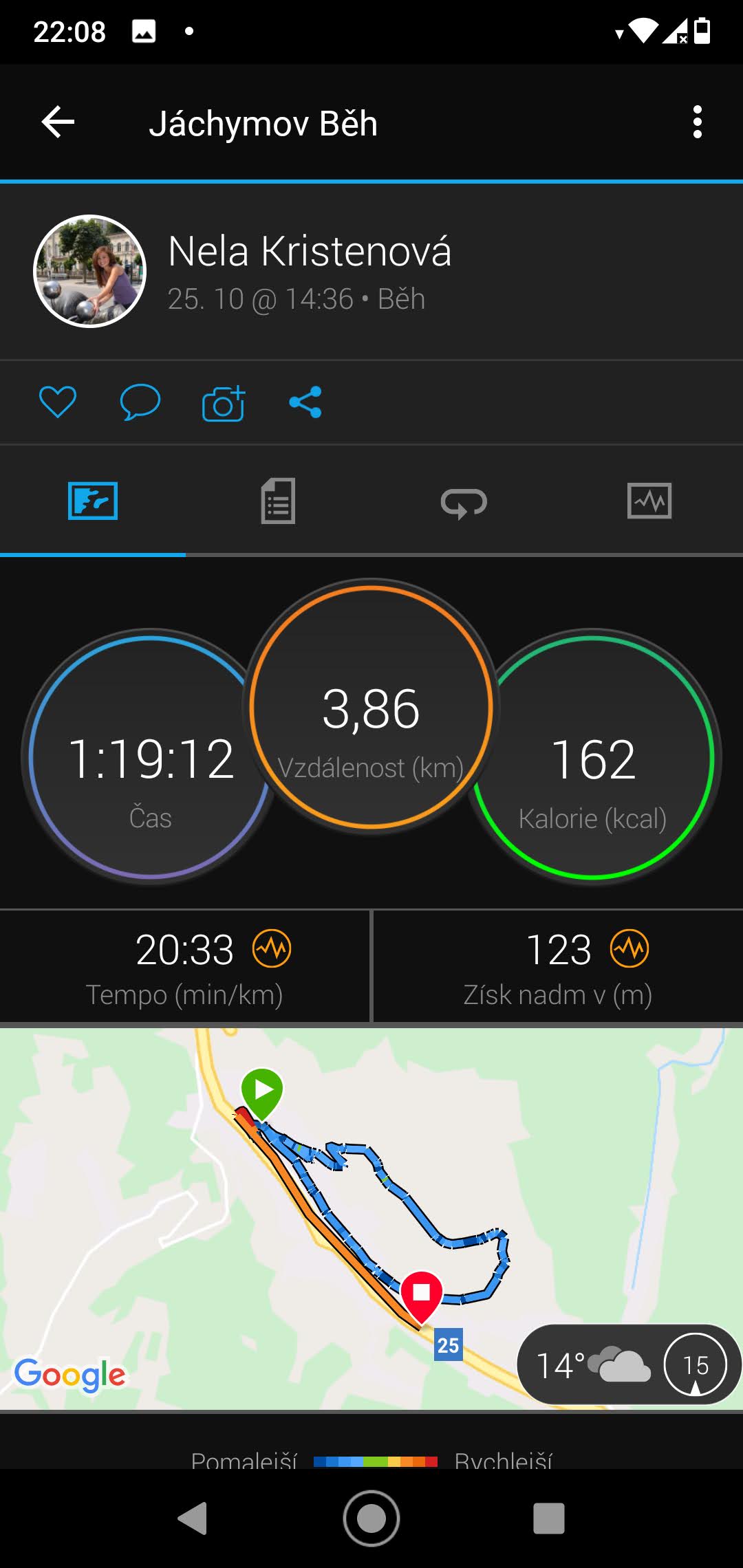Open the comment bubble

[x=140, y=402]
